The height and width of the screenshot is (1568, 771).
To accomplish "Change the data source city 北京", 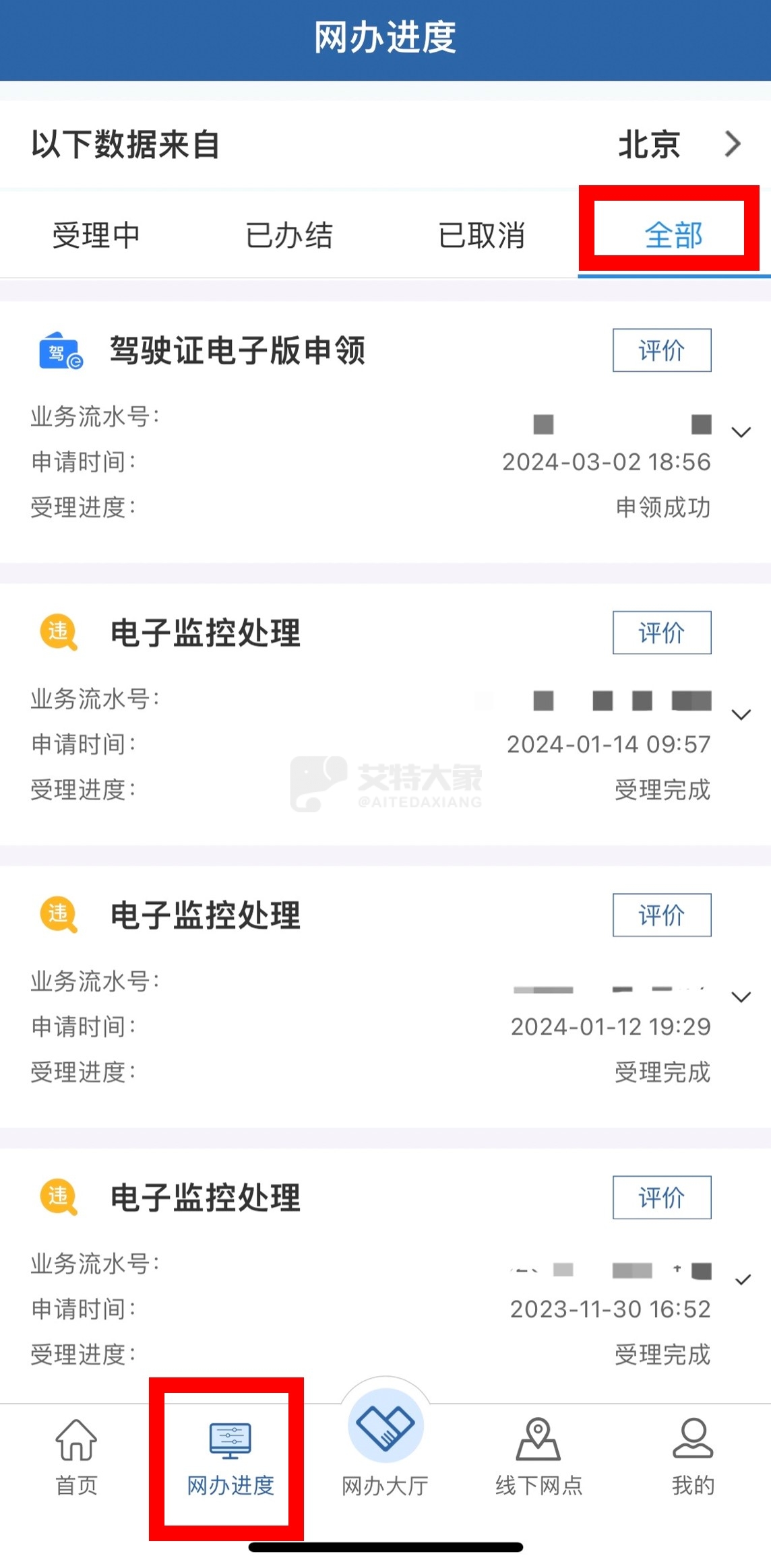I will [x=677, y=144].
